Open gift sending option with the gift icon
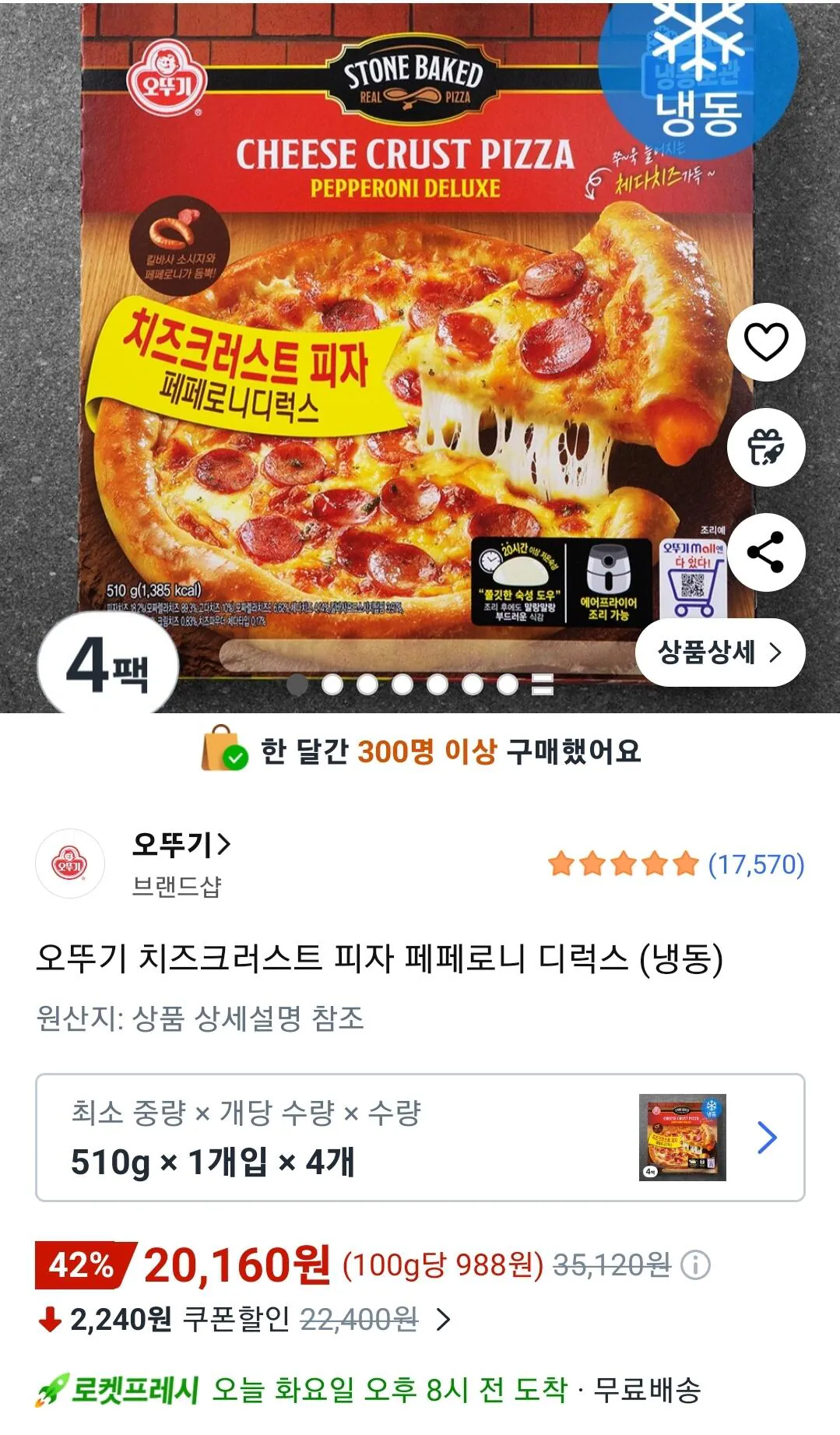 [767, 448]
